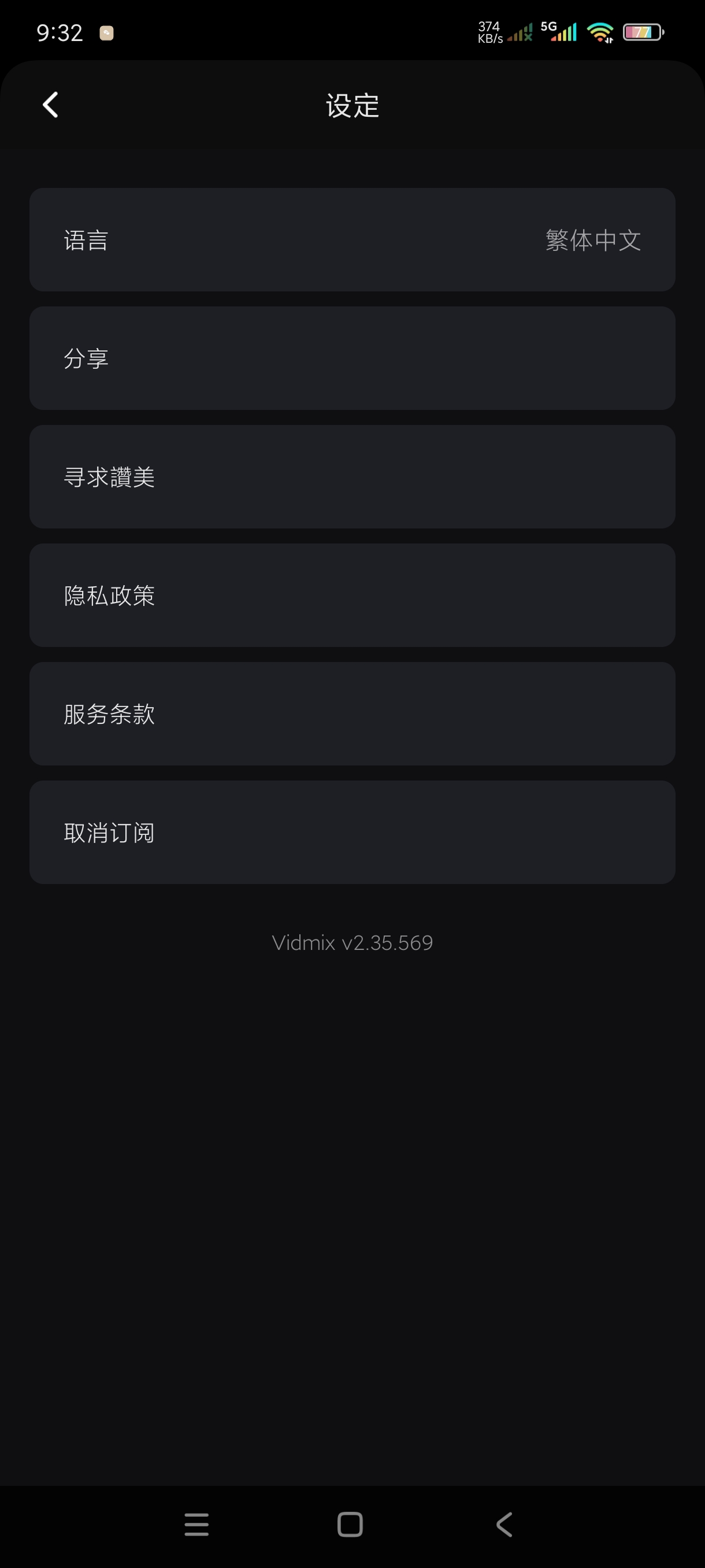Open 隐私政策 privacy policy
The width and height of the screenshot is (705, 1568).
click(352, 596)
